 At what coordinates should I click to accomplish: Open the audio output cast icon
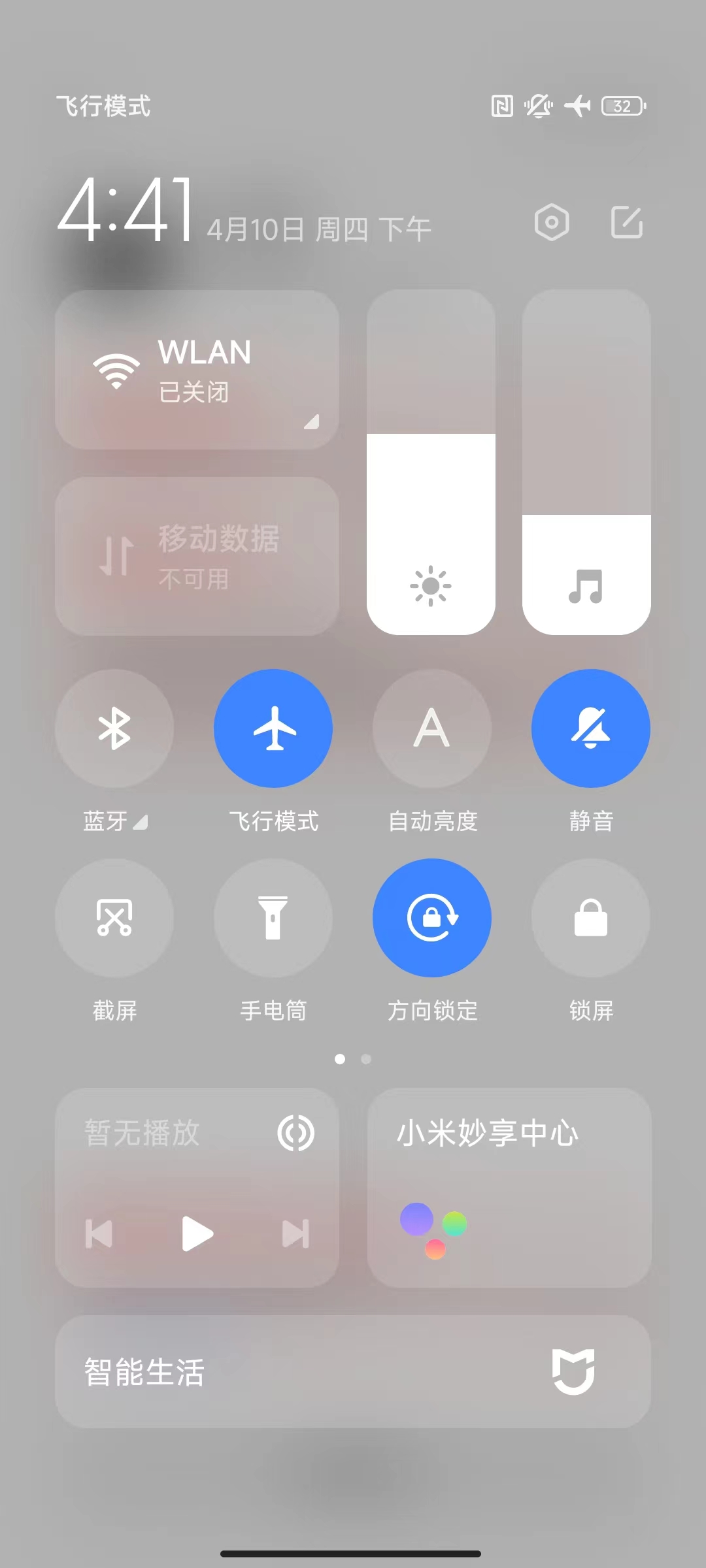tap(296, 1133)
